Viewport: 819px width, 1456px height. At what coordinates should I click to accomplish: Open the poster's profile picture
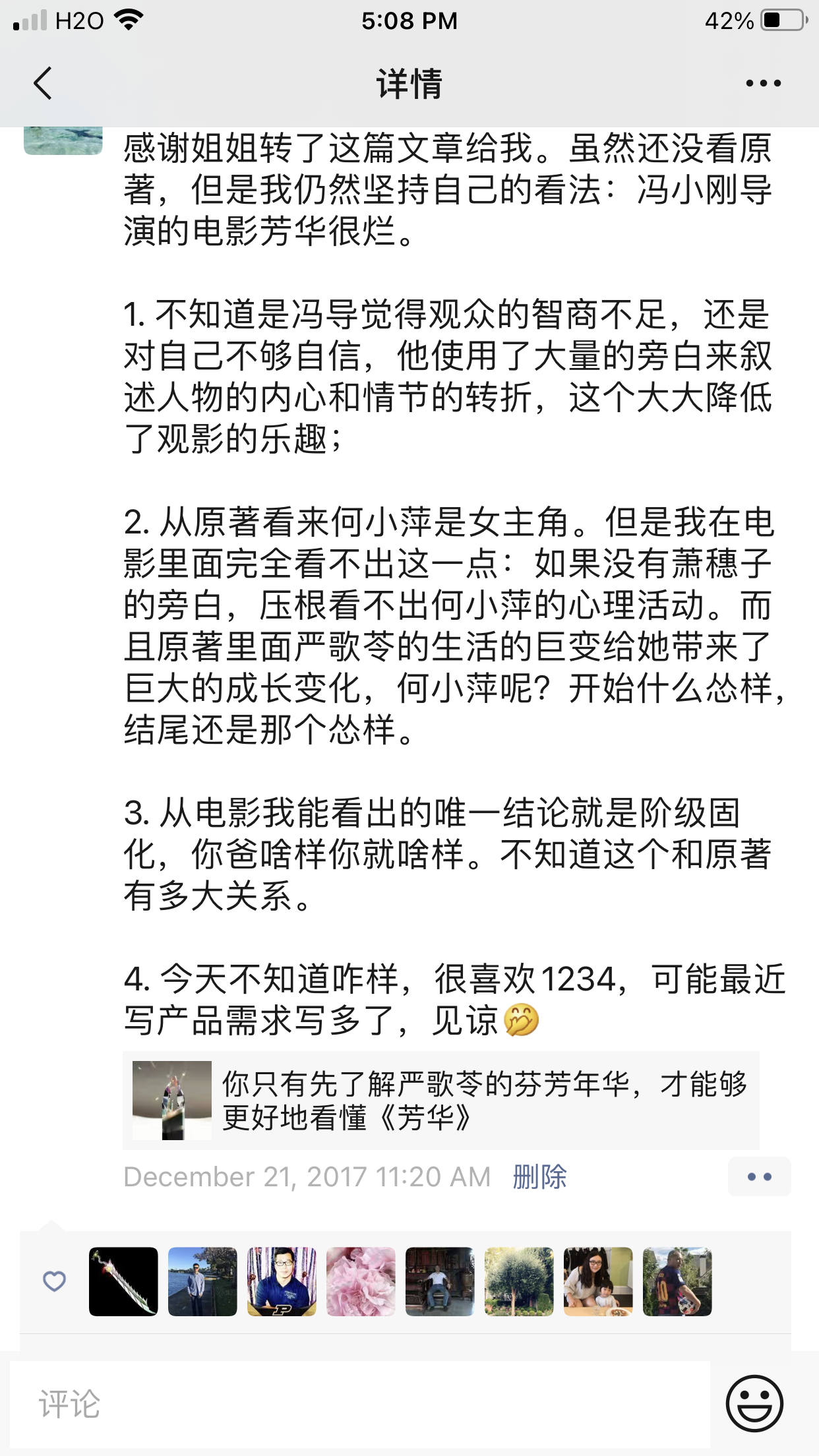click(63, 140)
